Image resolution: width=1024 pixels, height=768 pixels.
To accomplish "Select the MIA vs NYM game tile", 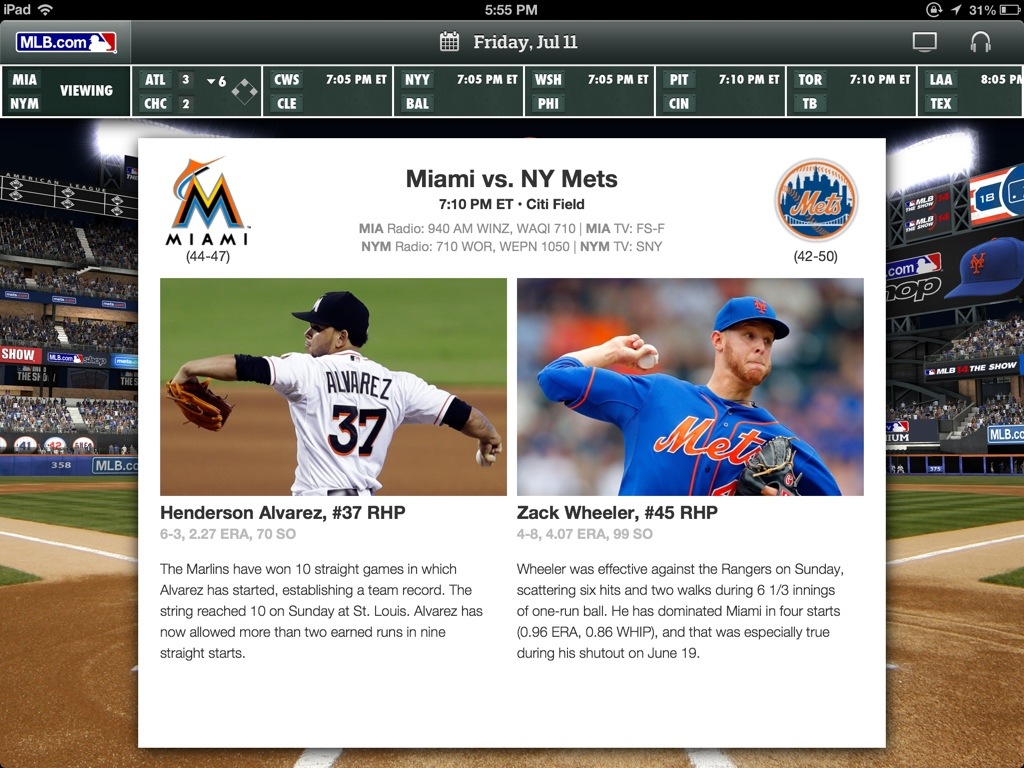I will (66, 91).
